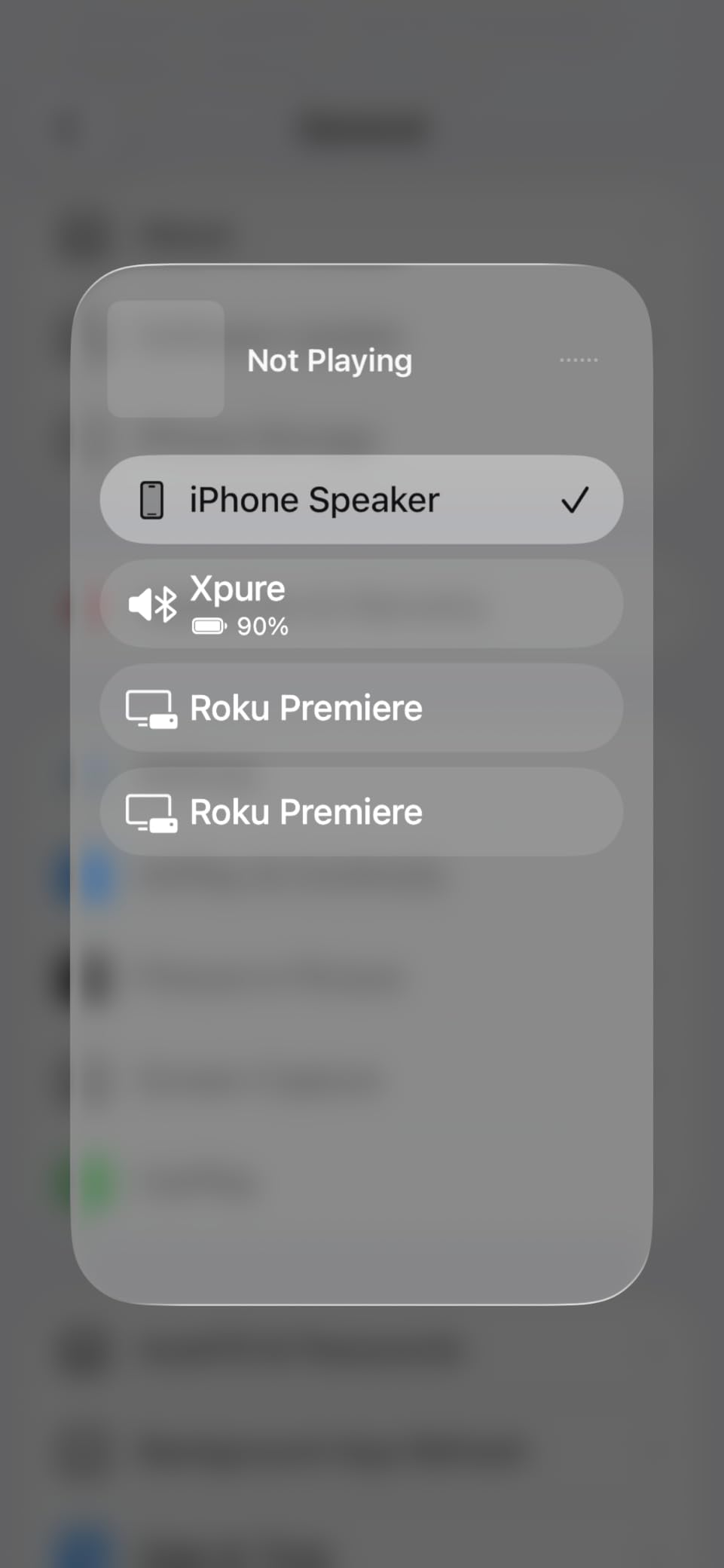Viewport: 724px width, 1568px height.
Task: Select iPhone Speaker as audio output
Action: click(x=361, y=500)
